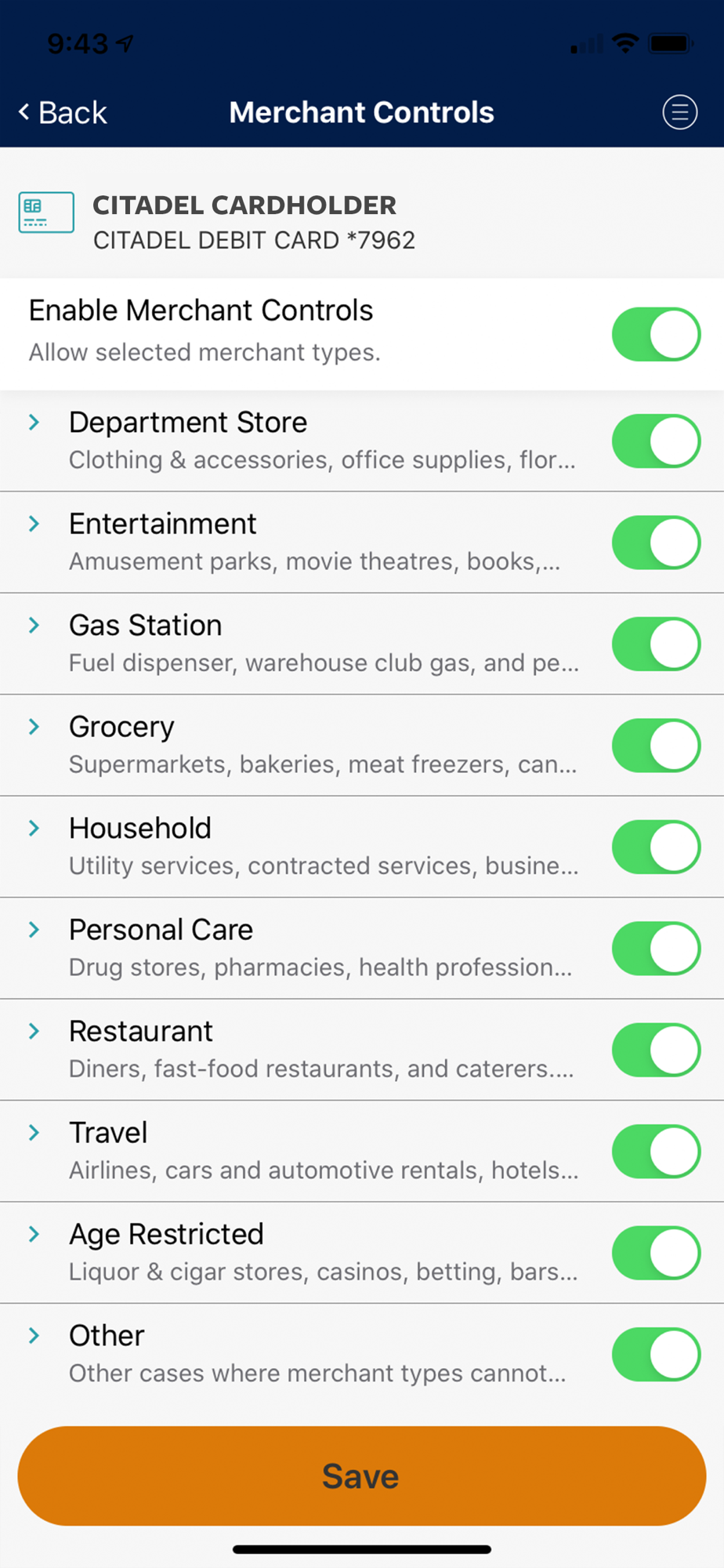
Task: Turn off the Restaurant toggle
Action: (x=656, y=1051)
